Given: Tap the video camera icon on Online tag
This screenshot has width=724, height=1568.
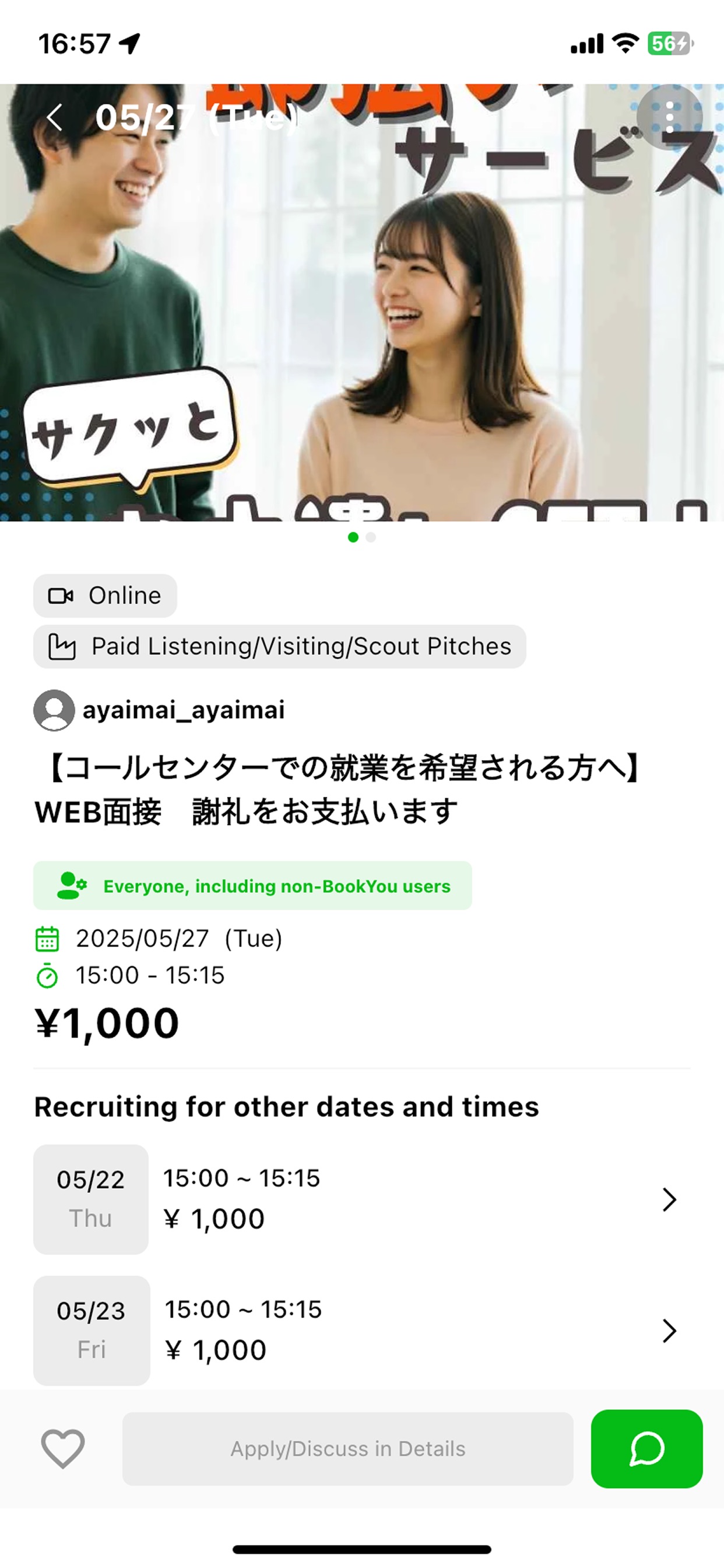Looking at the screenshot, I should pos(64,596).
